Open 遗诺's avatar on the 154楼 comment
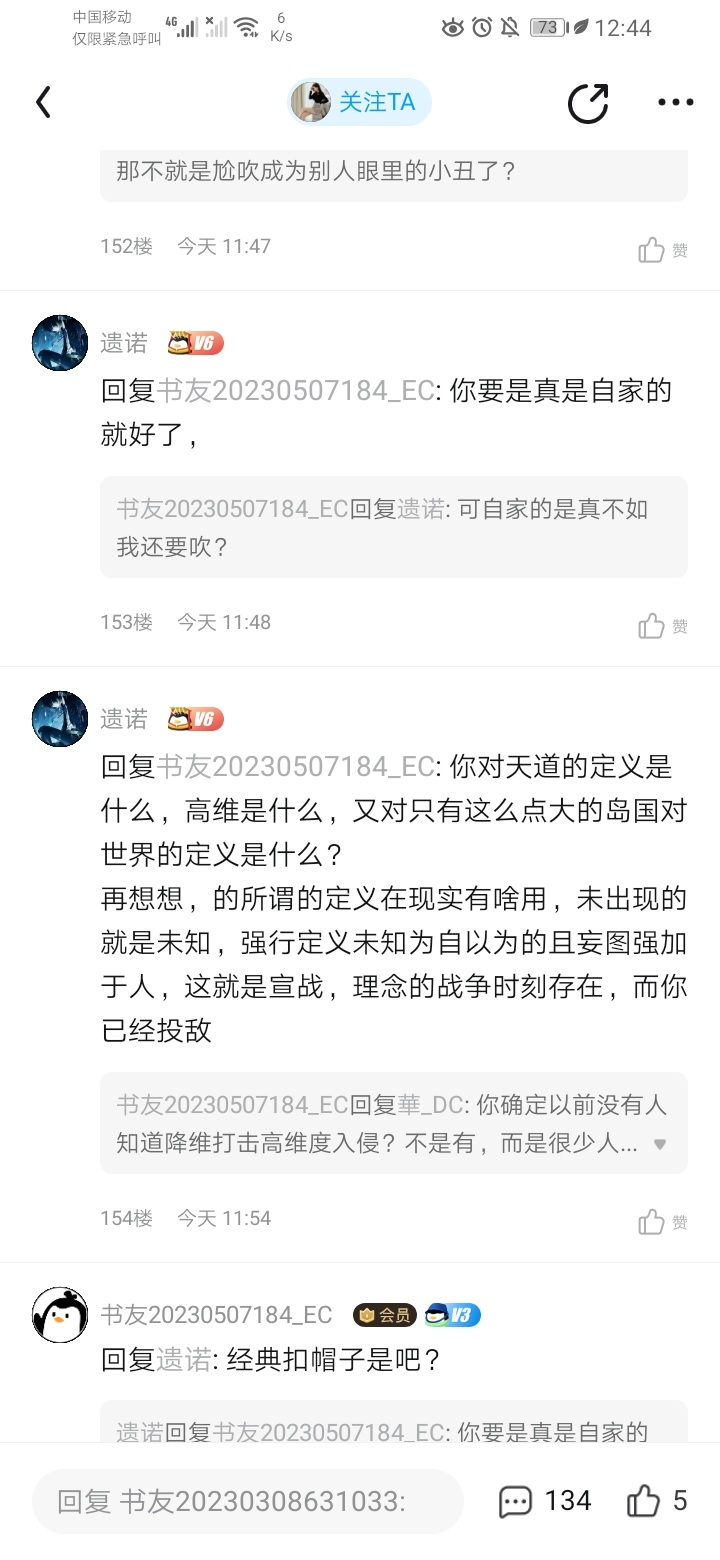 (x=60, y=719)
